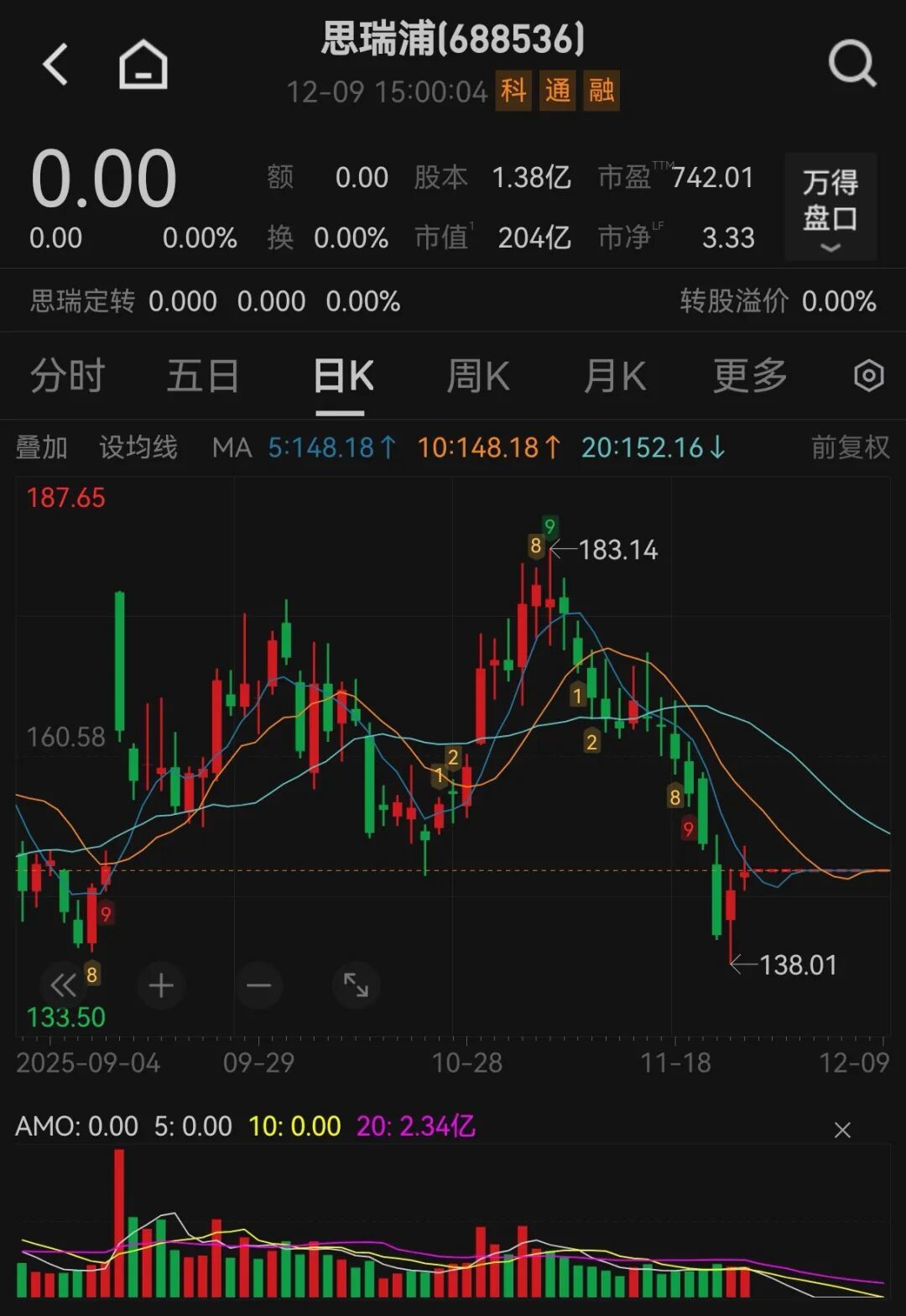Zoom in the K-line chart
The image size is (906, 1316).
tap(161, 985)
